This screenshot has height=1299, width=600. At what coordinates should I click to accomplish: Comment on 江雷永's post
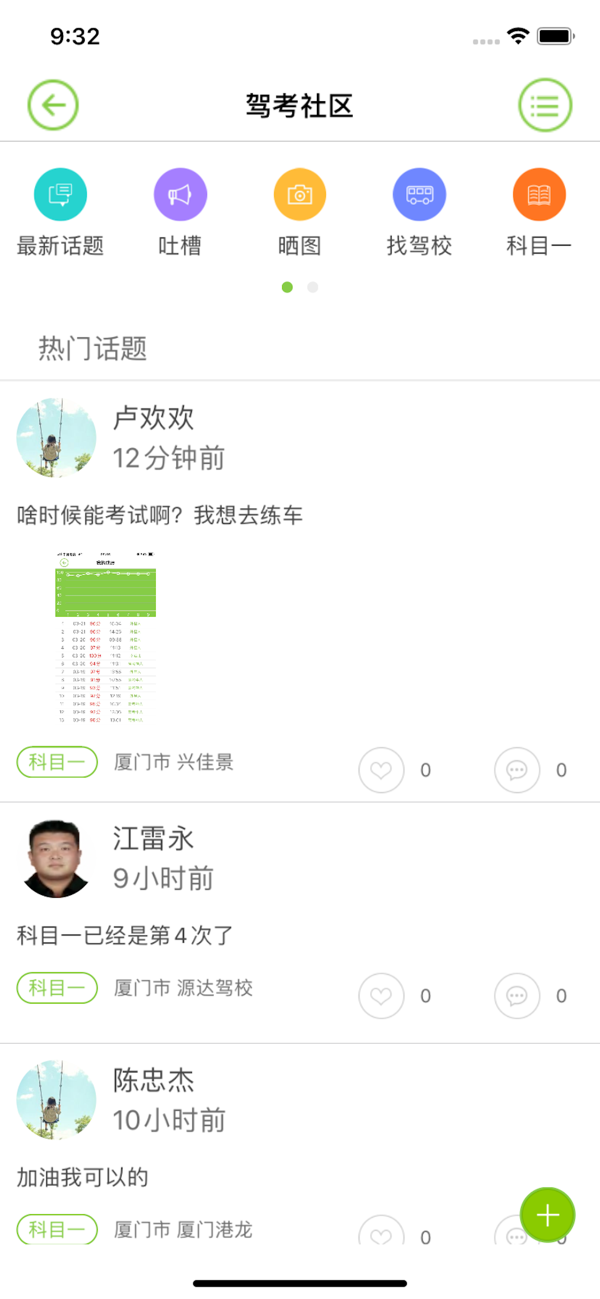[517, 996]
